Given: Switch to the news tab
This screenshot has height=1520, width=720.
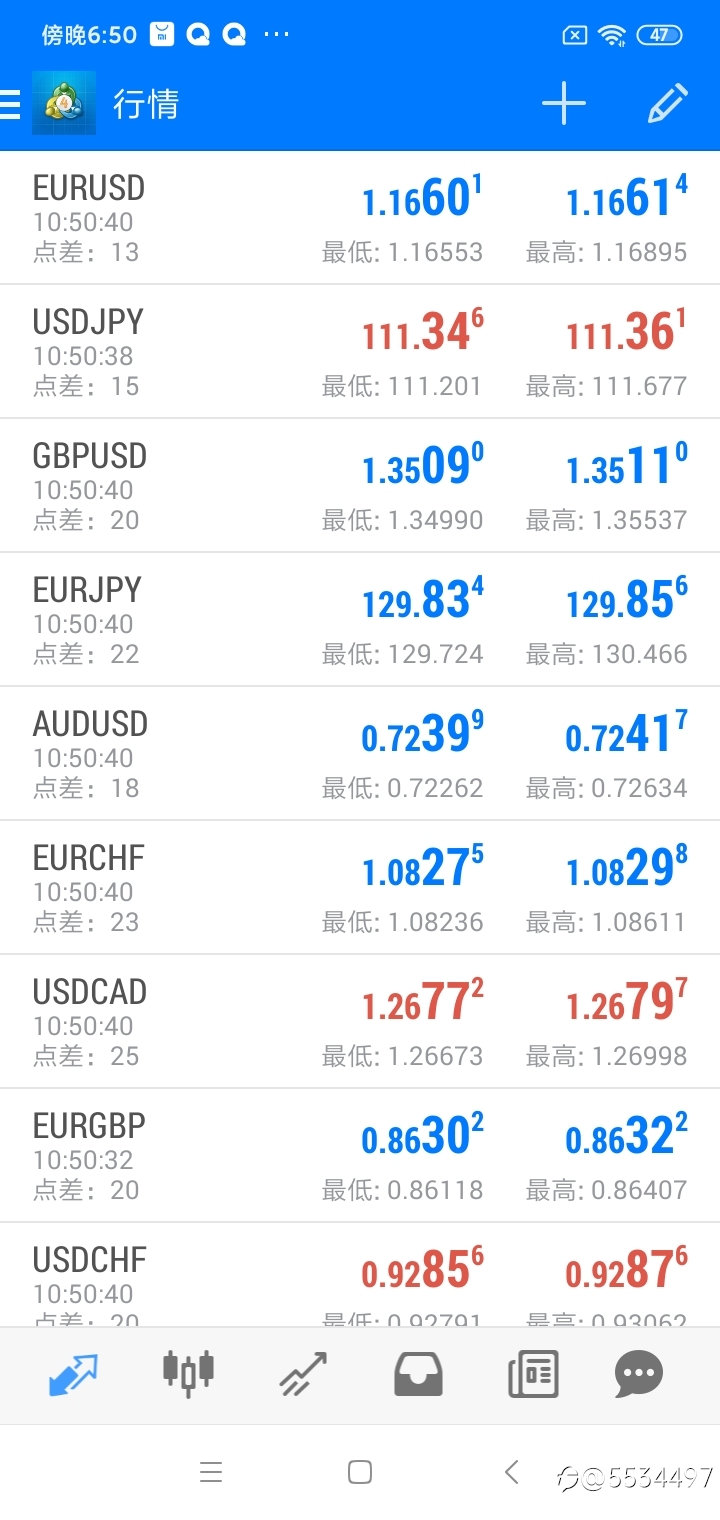Looking at the screenshot, I should (x=533, y=1374).
